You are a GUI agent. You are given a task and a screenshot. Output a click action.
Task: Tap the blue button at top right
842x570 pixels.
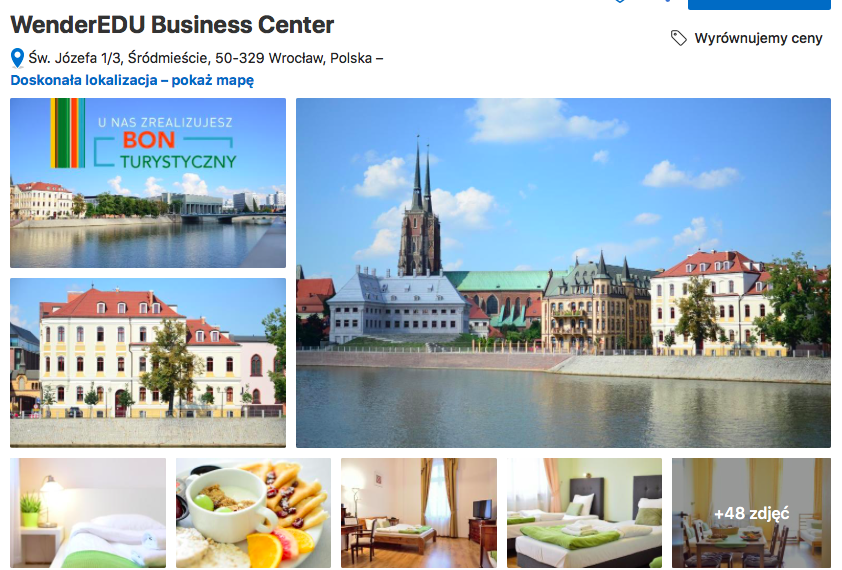(759, 4)
